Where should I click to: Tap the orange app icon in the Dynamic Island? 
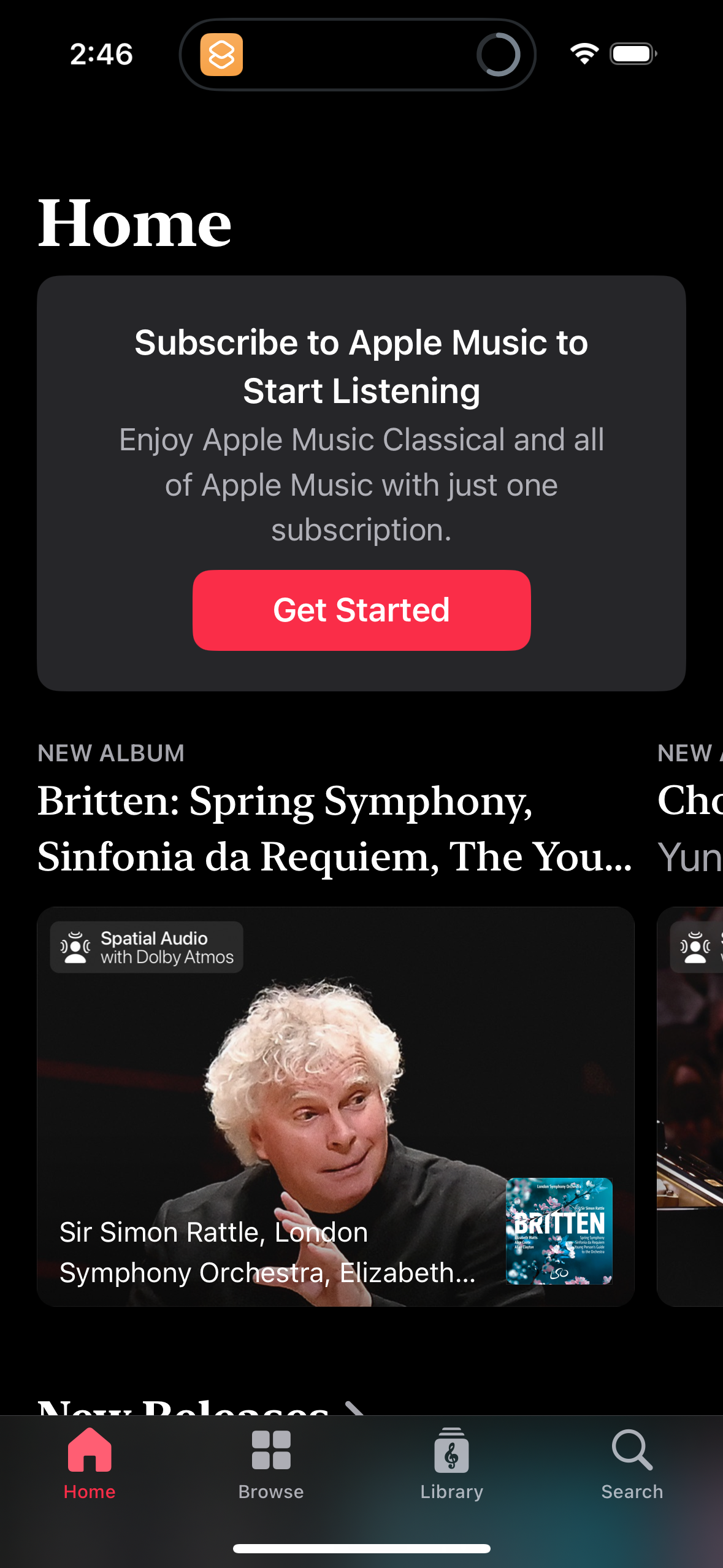(x=223, y=54)
